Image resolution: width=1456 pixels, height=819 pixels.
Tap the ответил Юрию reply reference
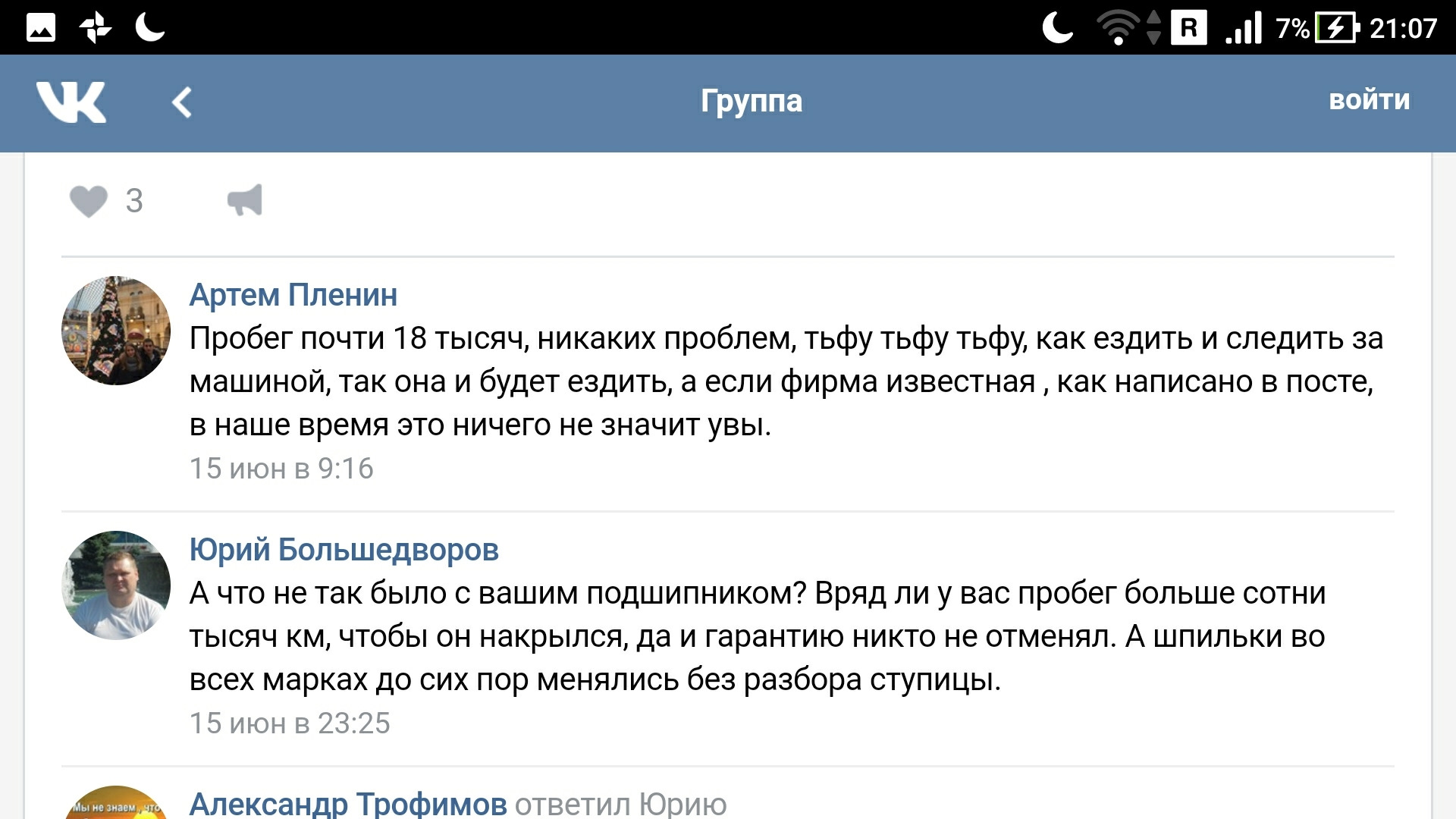pos(621,804)
